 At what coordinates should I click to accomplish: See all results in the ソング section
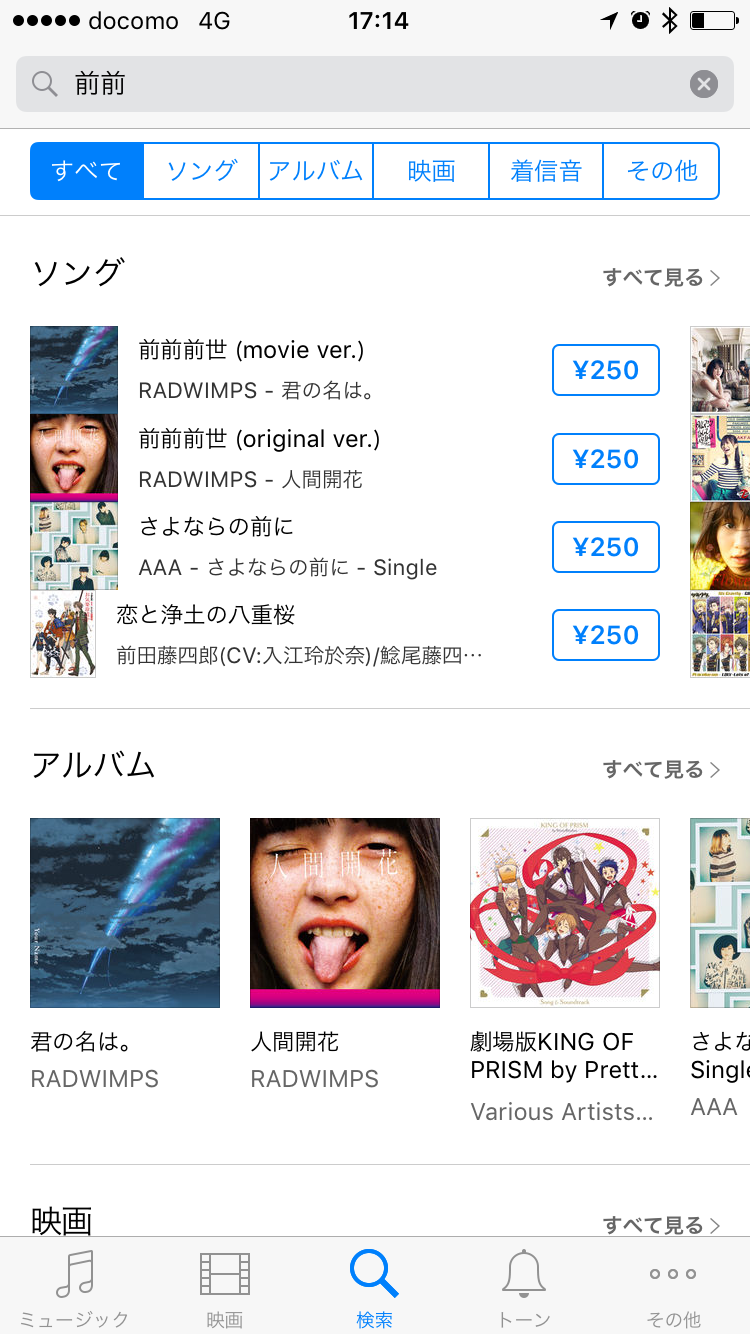[x=661, y=277]
